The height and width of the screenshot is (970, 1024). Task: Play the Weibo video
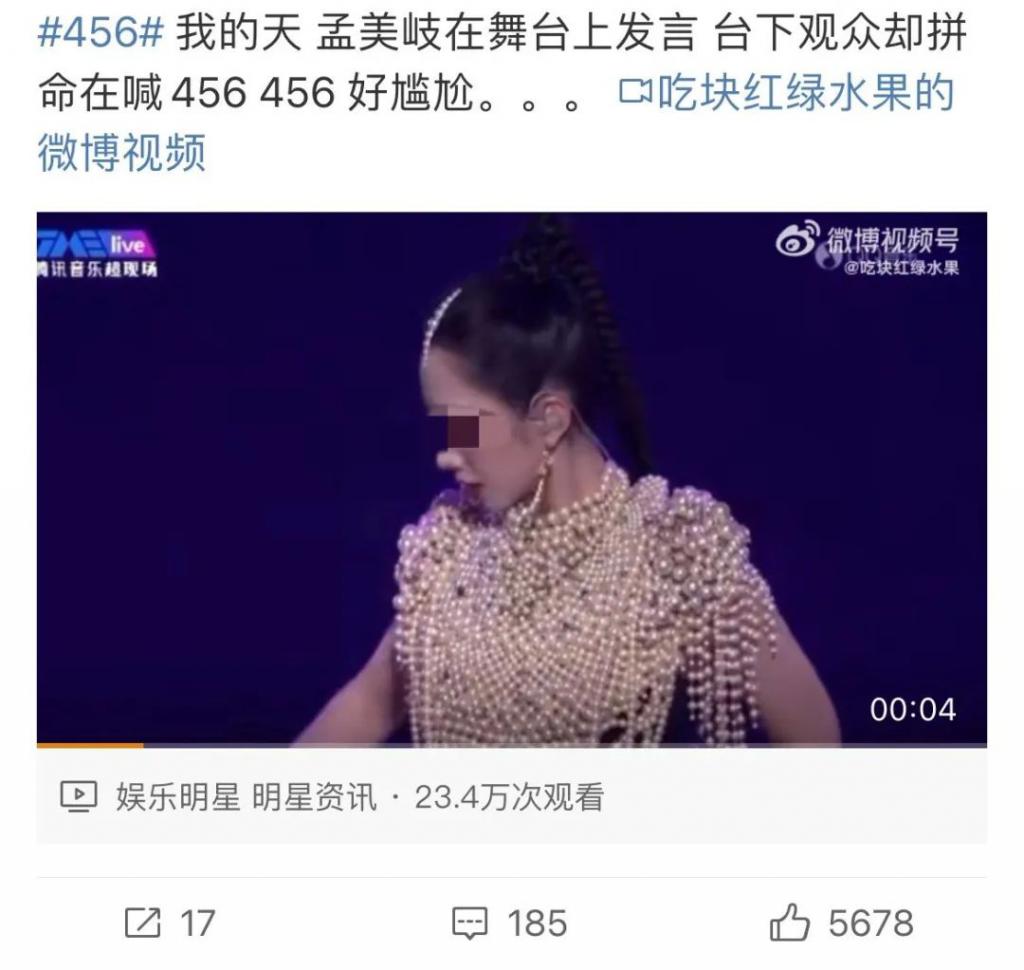pos(511,478)
